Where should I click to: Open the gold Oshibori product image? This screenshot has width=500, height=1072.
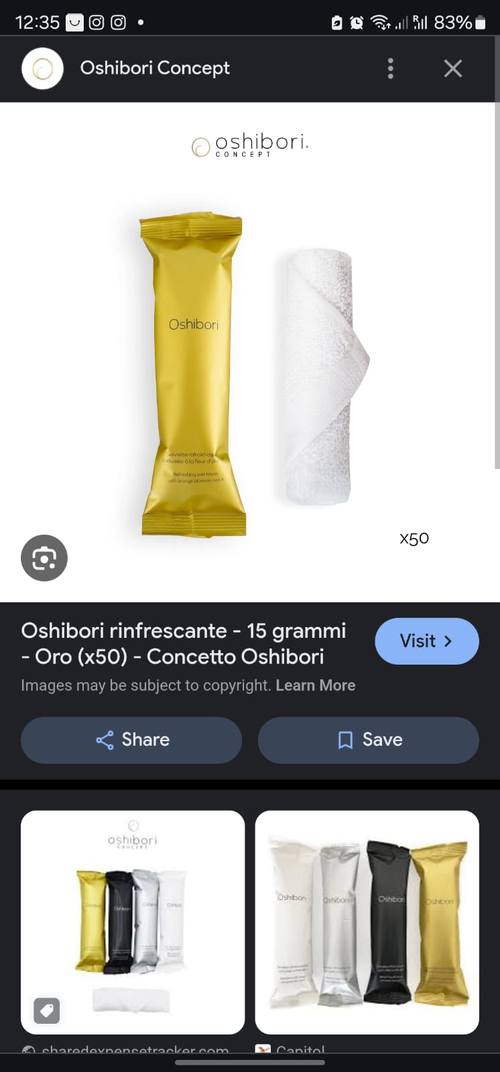coord(250,352)
